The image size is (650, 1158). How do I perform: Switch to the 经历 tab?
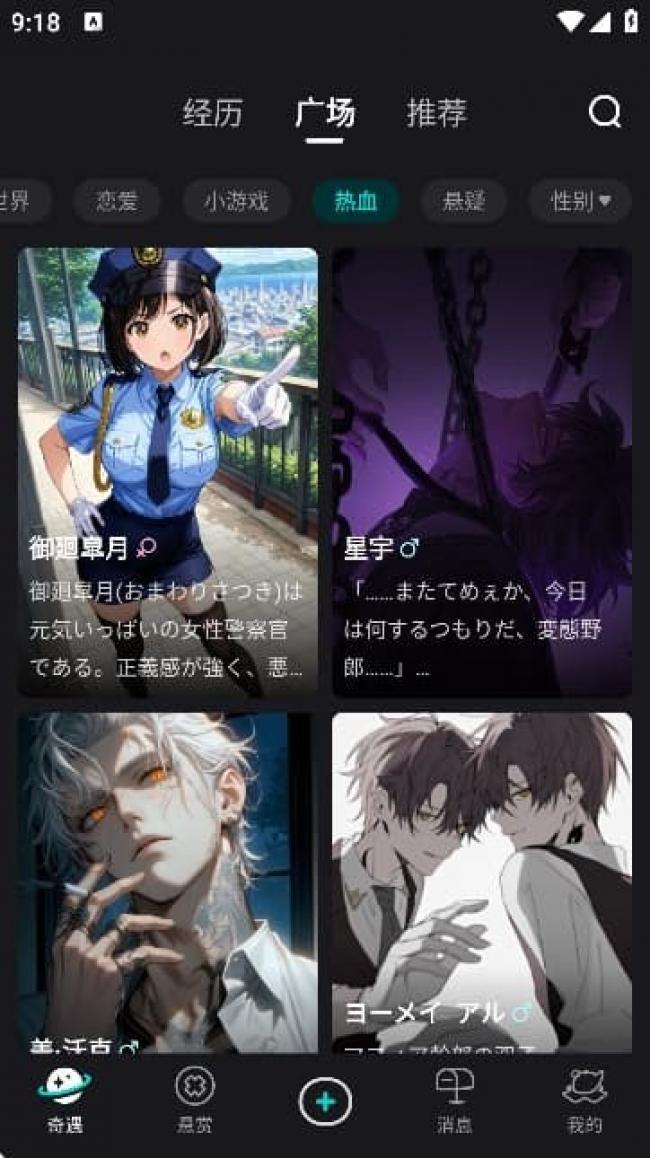(212, 113)
